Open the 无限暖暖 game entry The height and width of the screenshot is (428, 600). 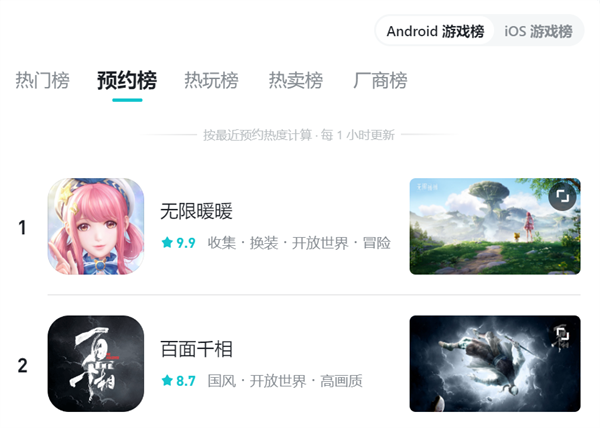pos(196,212)
